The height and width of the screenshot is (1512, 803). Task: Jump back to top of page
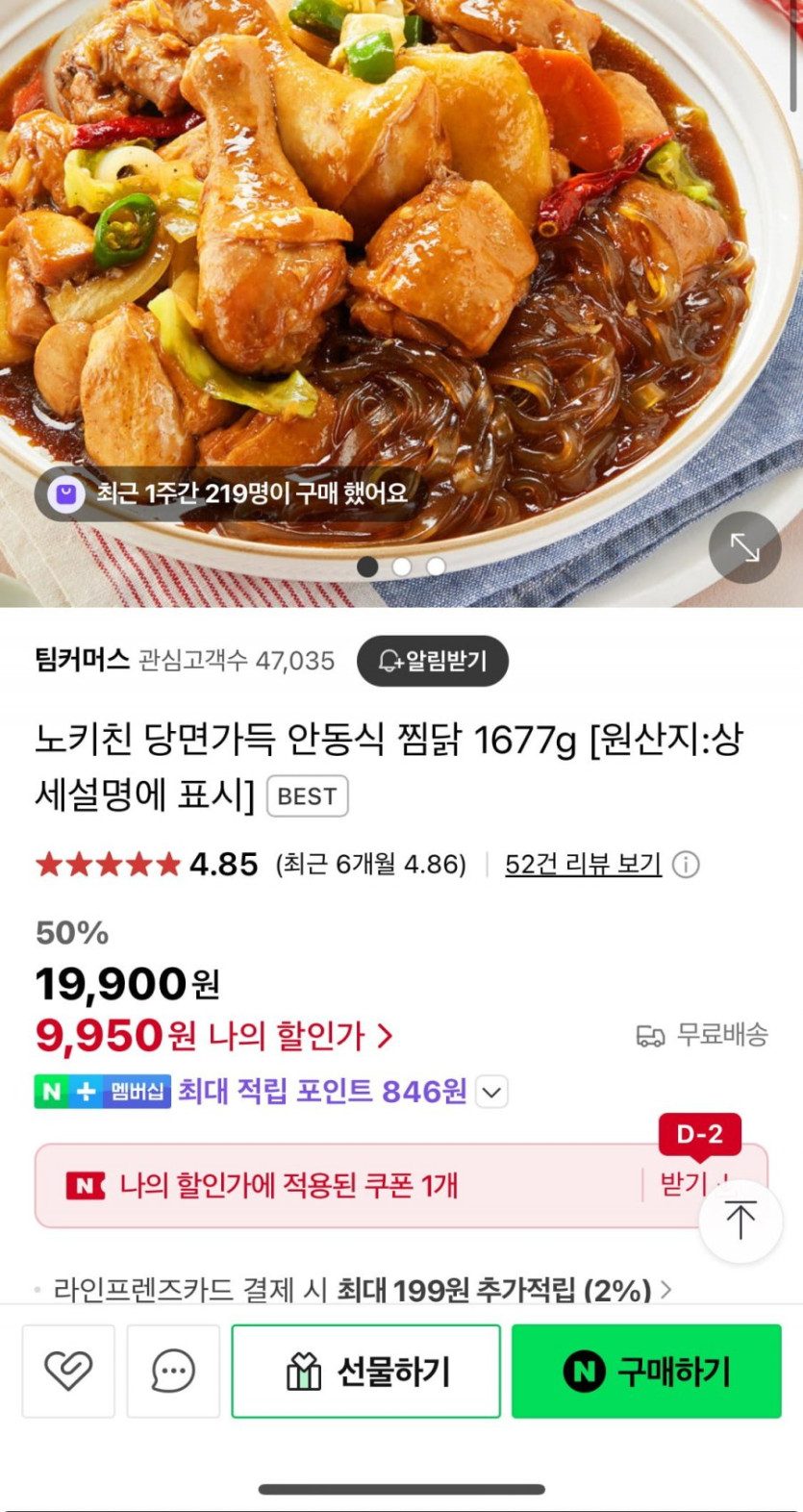[x=740, y=1220]
